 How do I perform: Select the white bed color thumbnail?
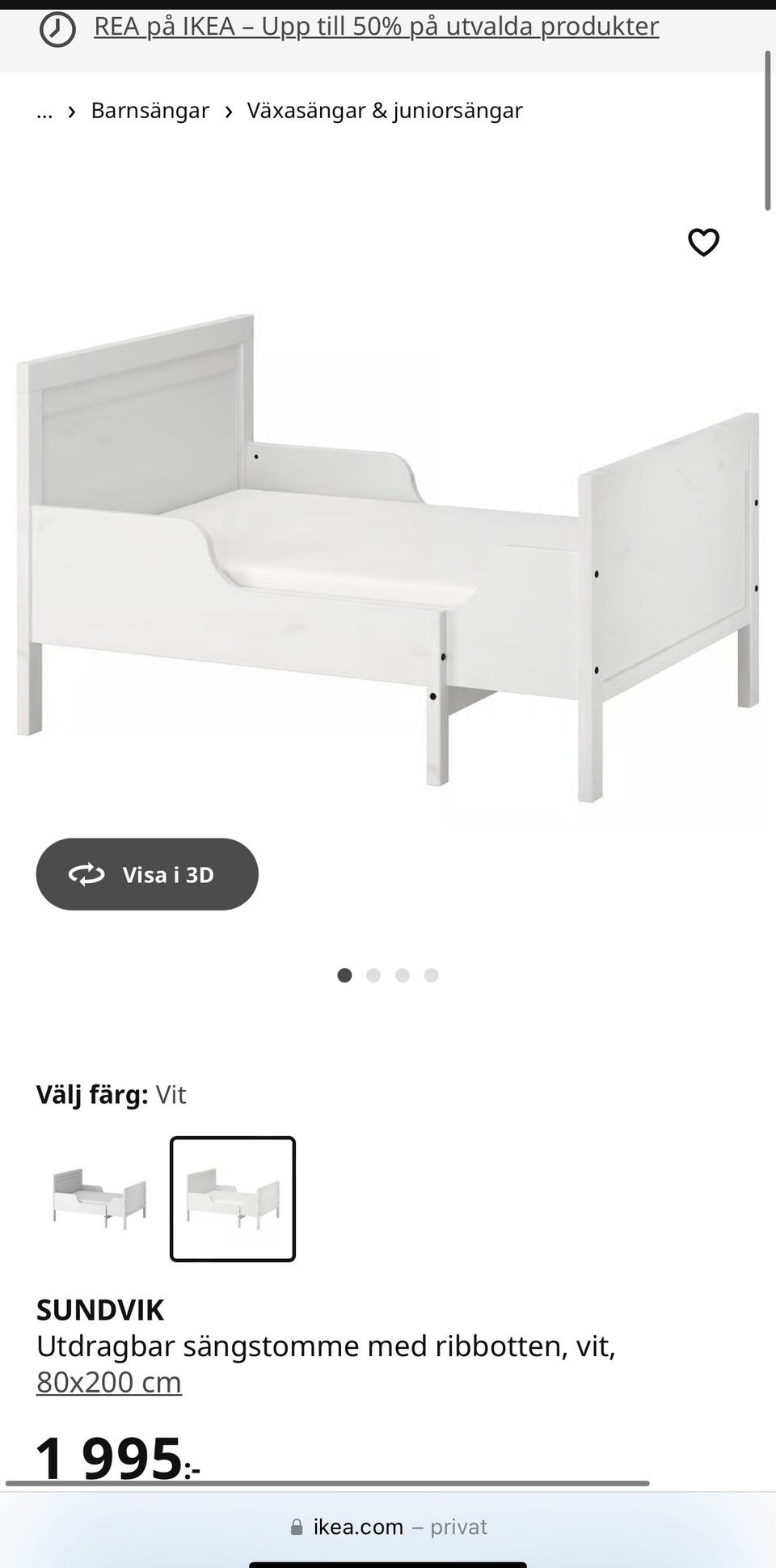coord(232,1199)
